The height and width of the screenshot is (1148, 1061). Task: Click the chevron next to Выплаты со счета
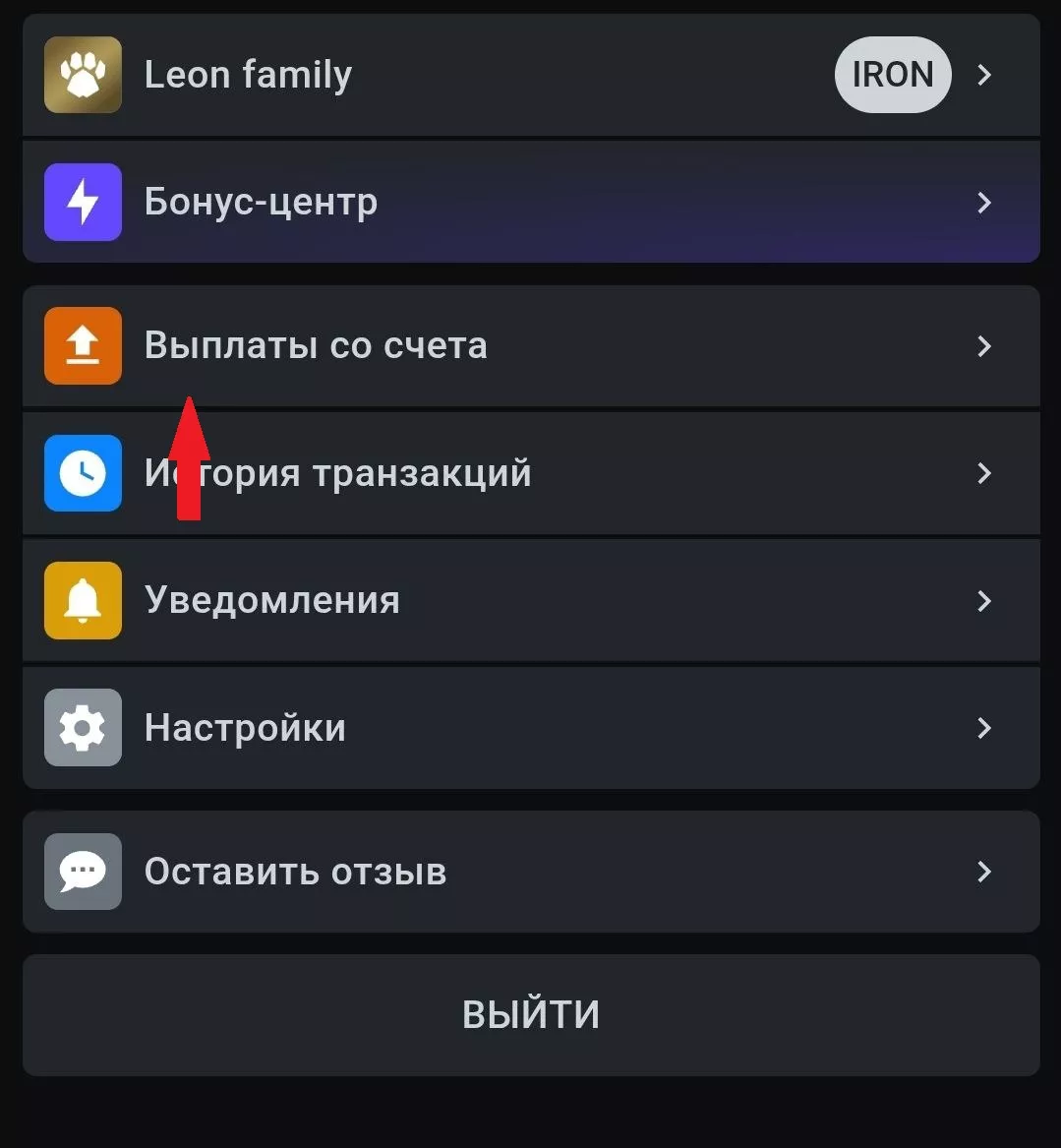point(984,345)
